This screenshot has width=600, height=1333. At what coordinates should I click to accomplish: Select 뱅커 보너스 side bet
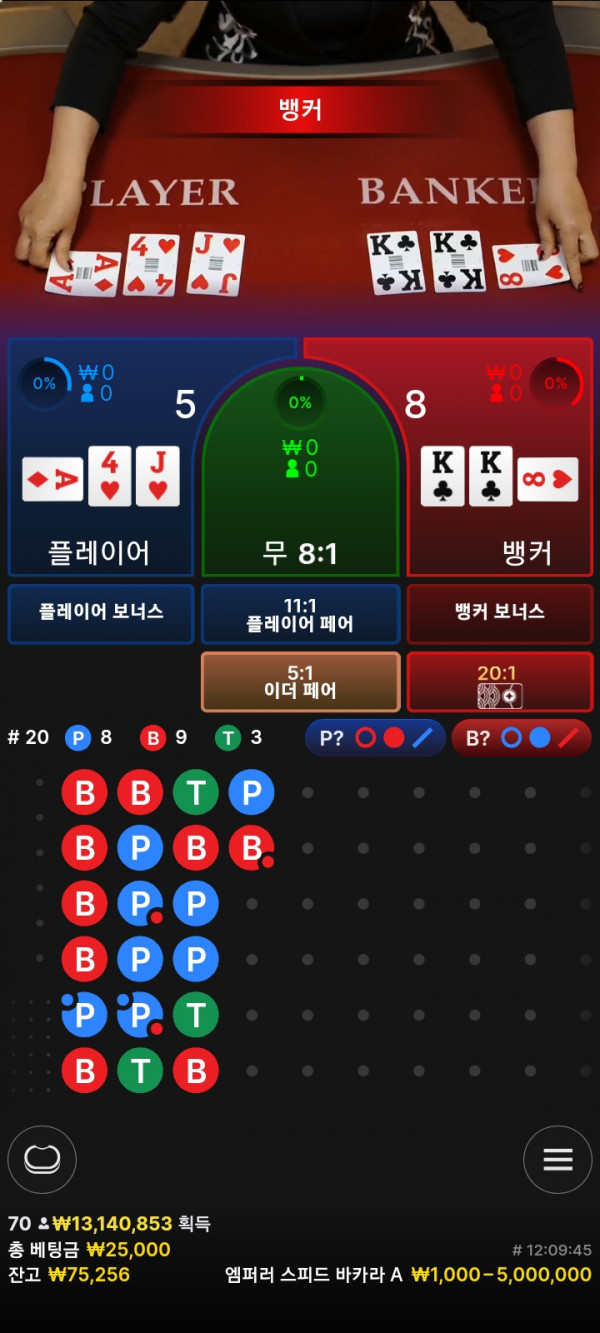tap(499, 613)
